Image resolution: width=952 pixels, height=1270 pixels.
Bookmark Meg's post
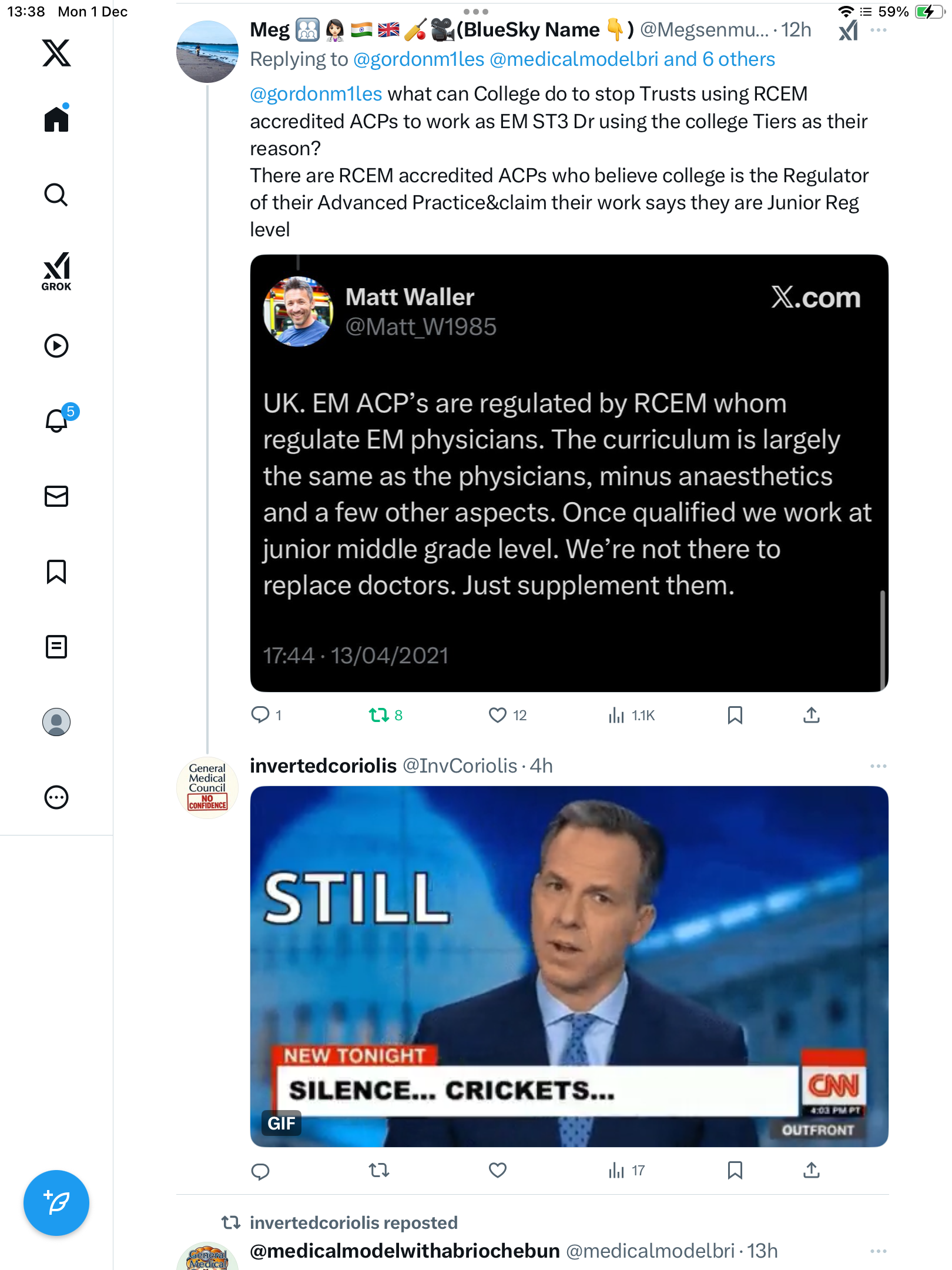tap(735, 715)
